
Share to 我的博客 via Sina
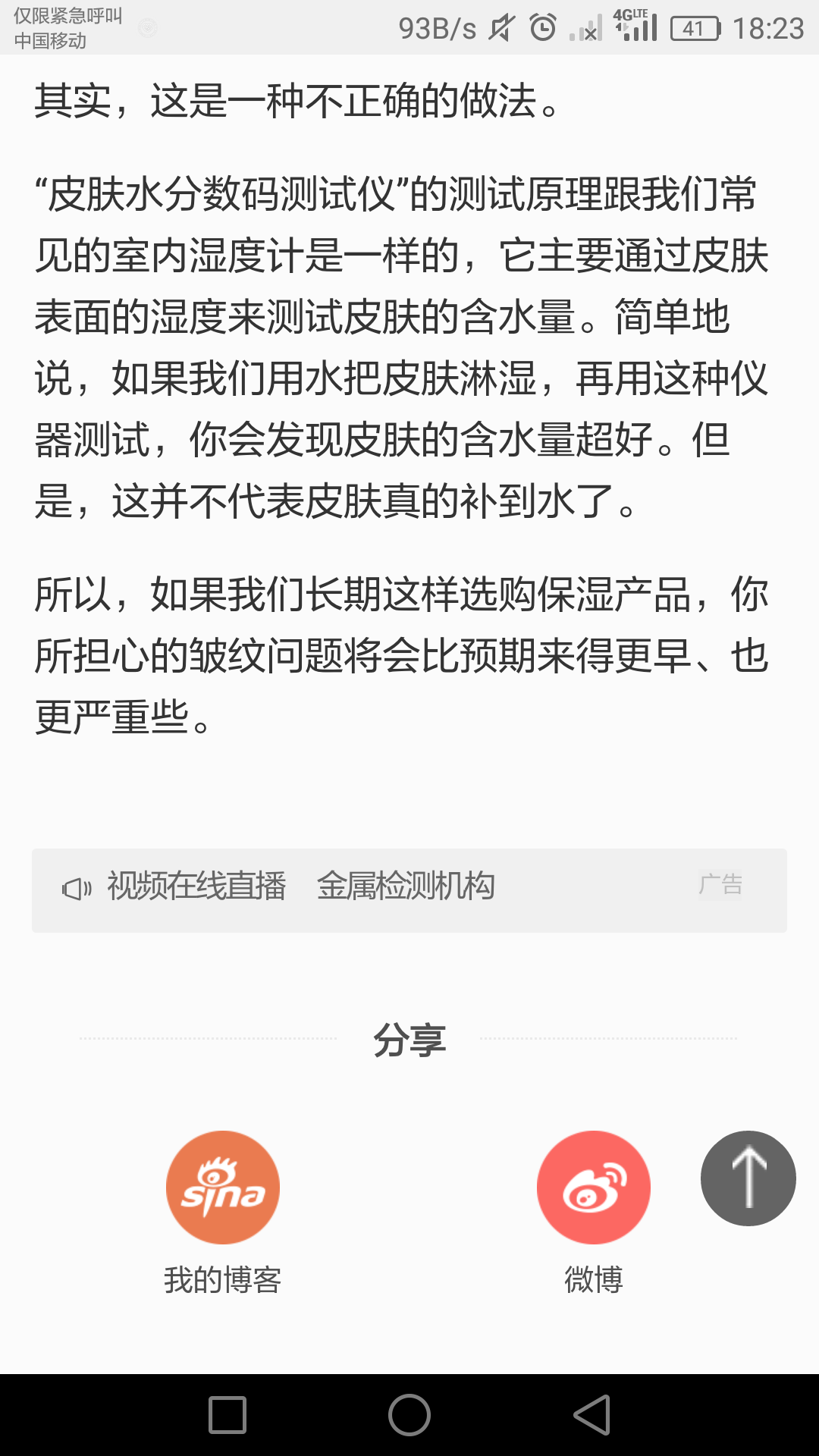tap(223, 1188)
